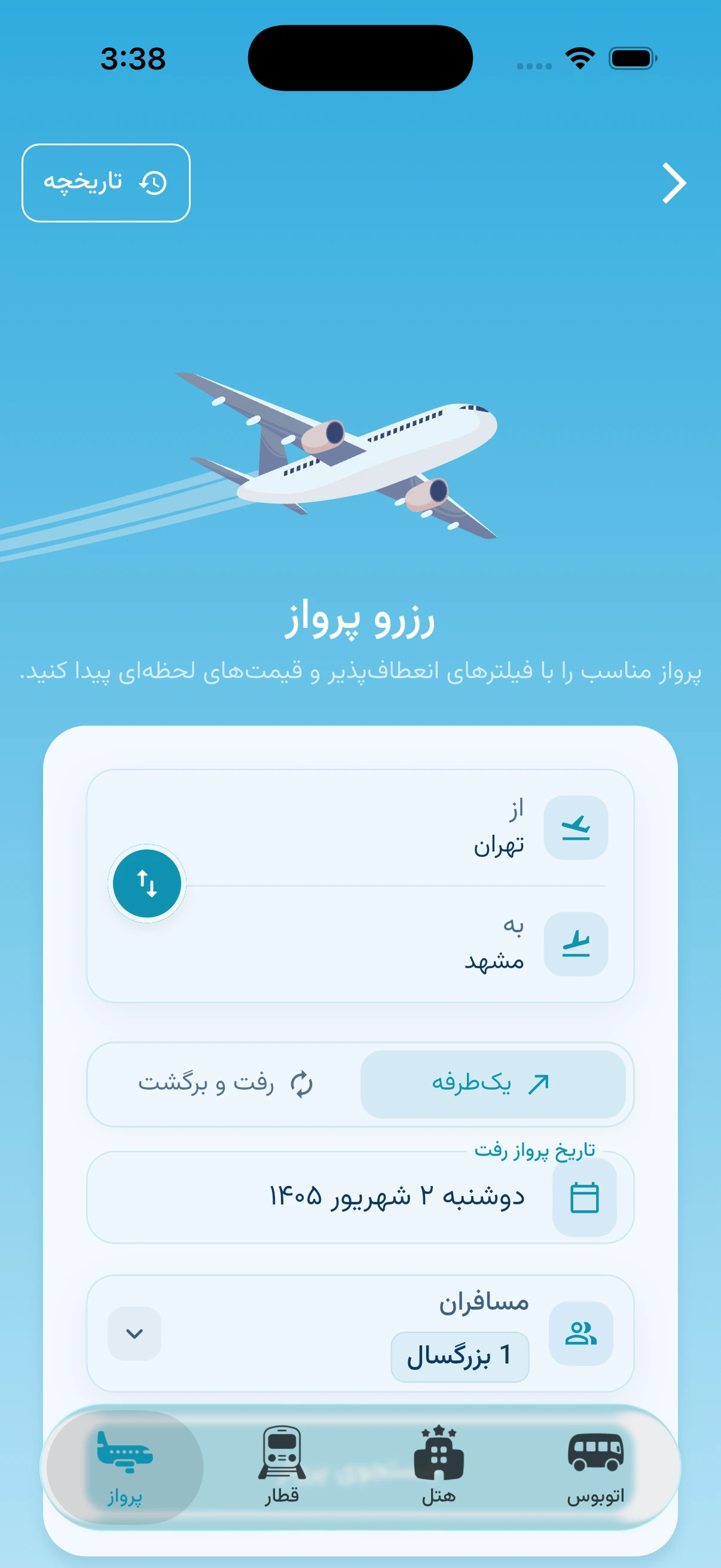The height and width of the screenshot is (1568, 721).
Task: Swap origin and destination cities
Action: coord(147,883)
